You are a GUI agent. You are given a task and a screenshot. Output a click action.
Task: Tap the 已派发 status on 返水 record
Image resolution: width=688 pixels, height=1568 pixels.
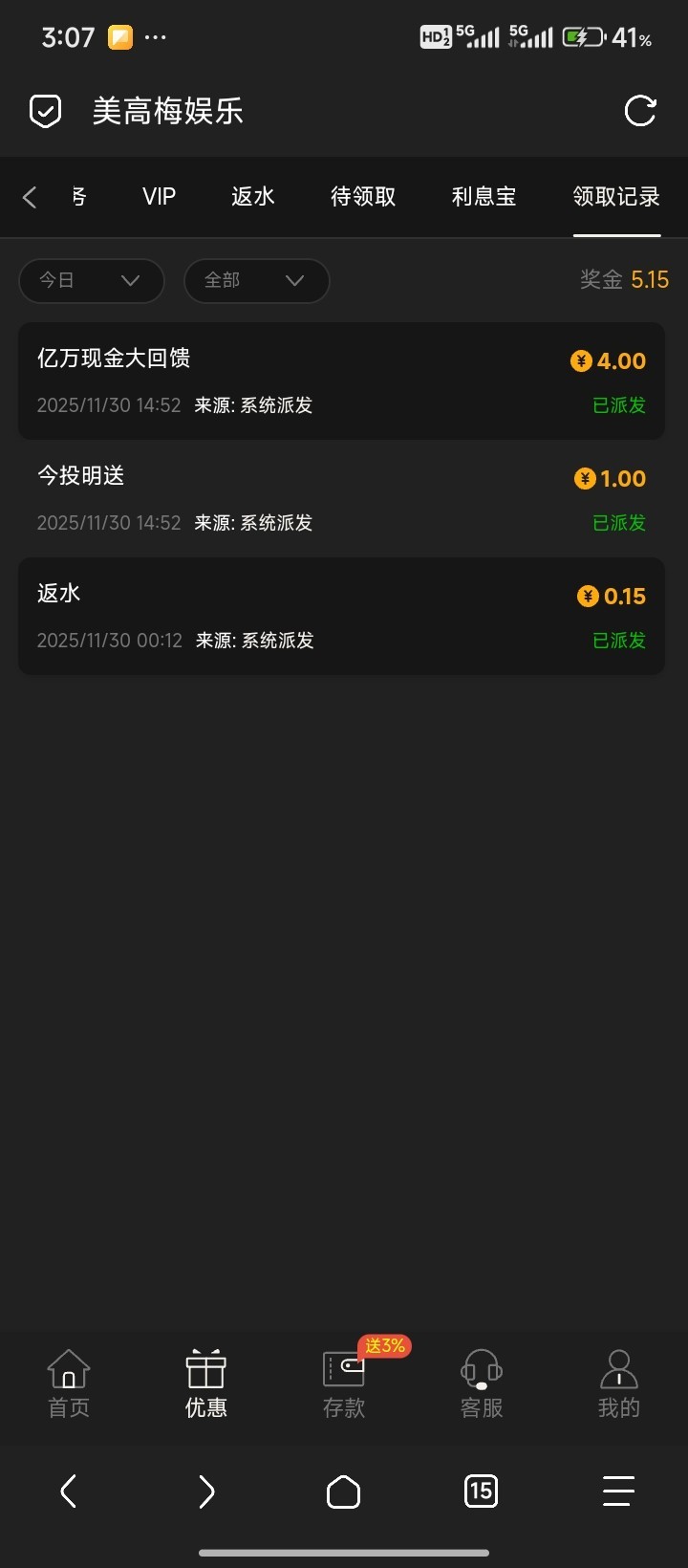click(x=619, y=641)
